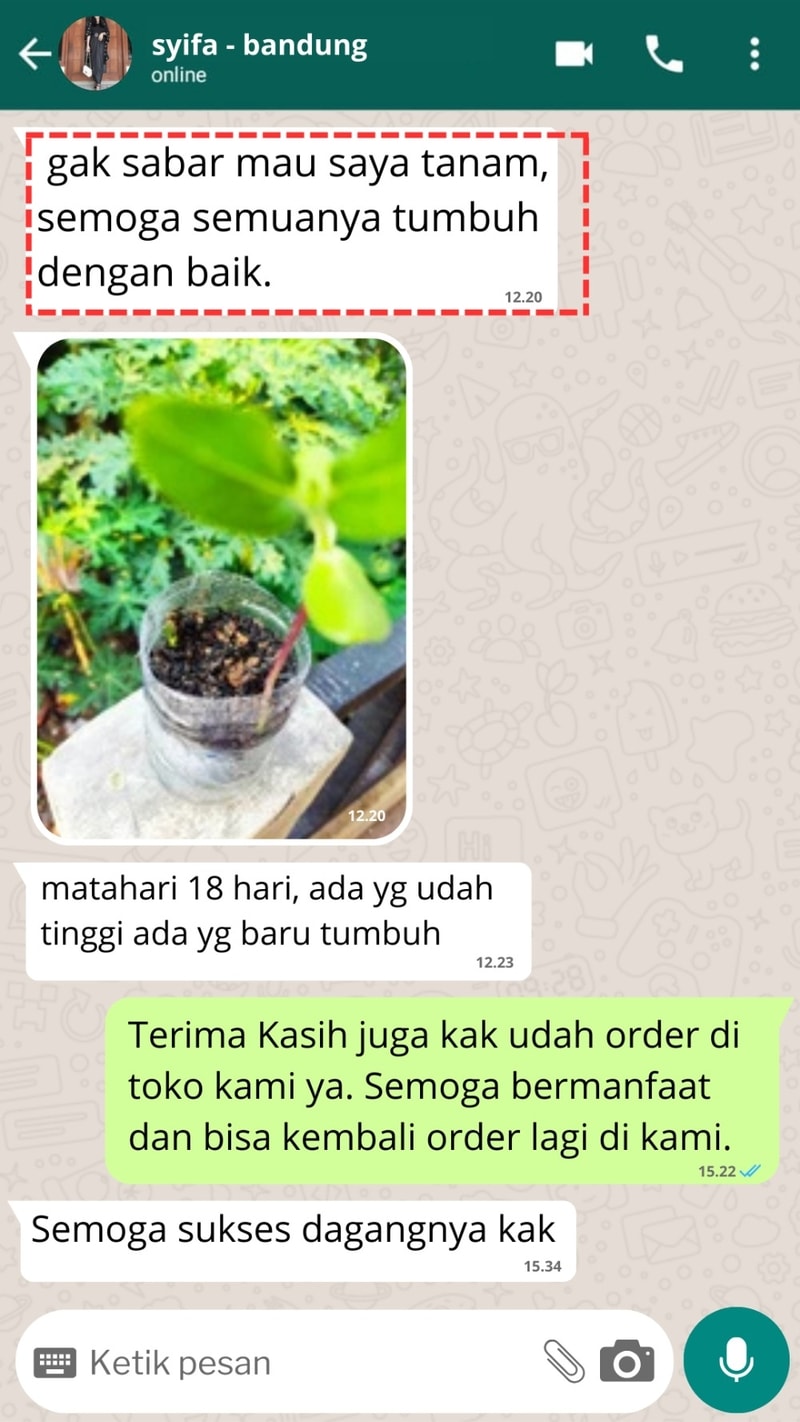This screenshot has height=1422, width=800.
Task: Open syifa - bandung contact info
Action: tap(259, 56)
